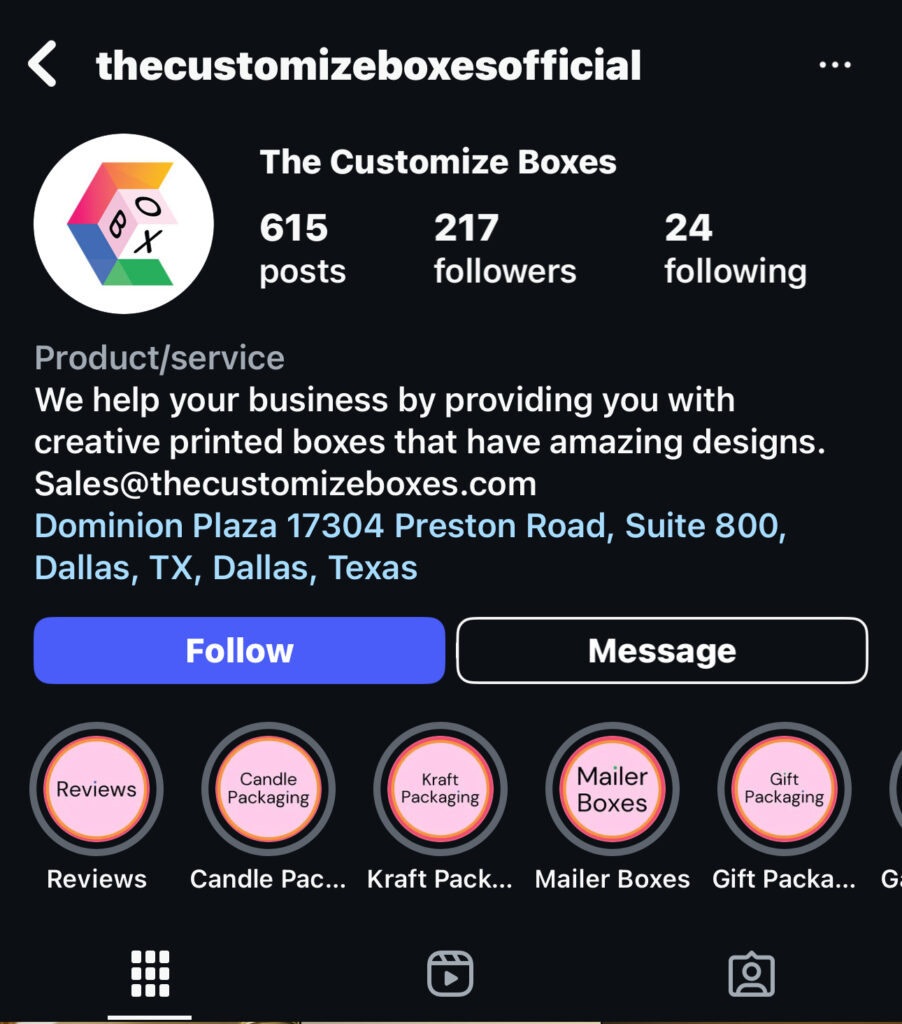Go back using the back arrow

pyautogui.click(x=42, y=66)
